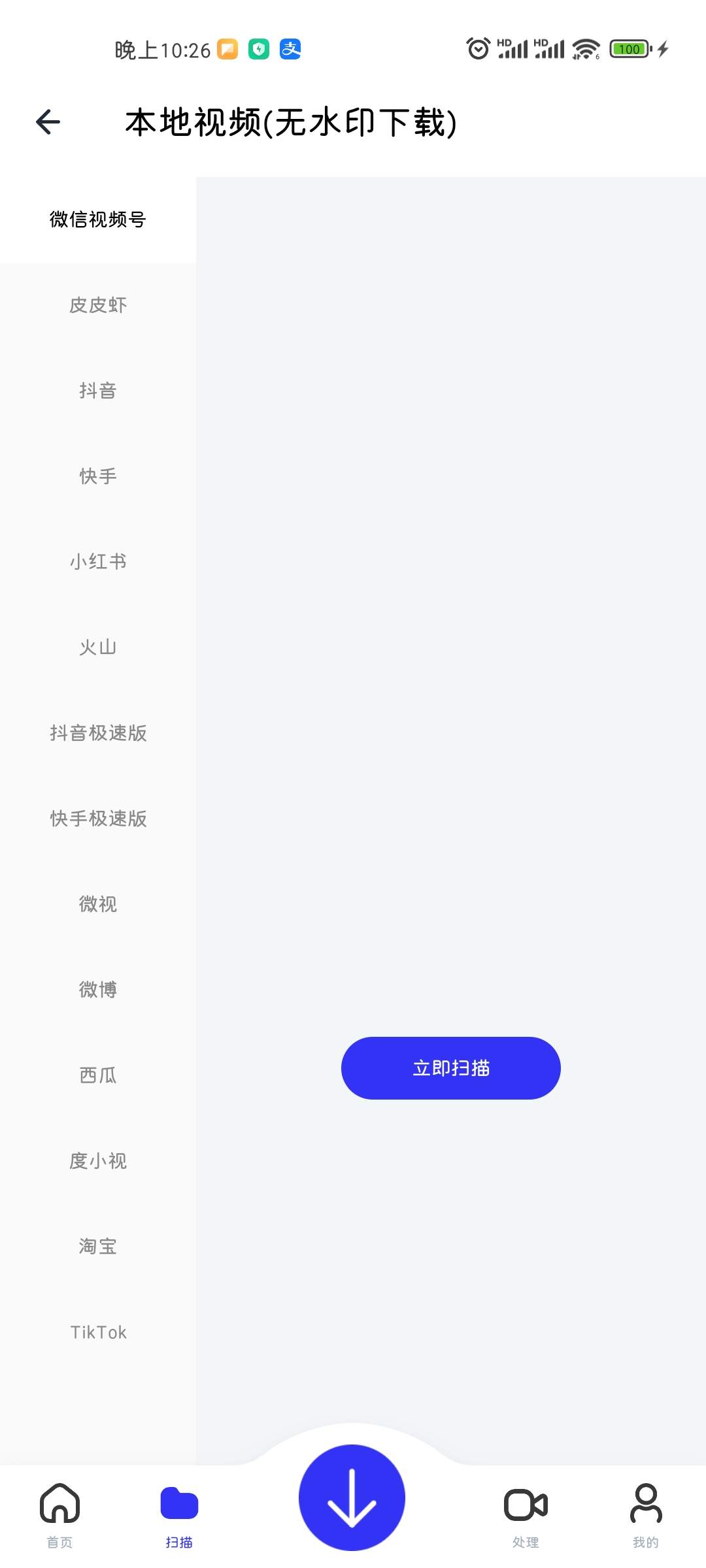Select the 小红书 platform option
The height and width of the screenshot is (1568, 706).
(98, 562)
